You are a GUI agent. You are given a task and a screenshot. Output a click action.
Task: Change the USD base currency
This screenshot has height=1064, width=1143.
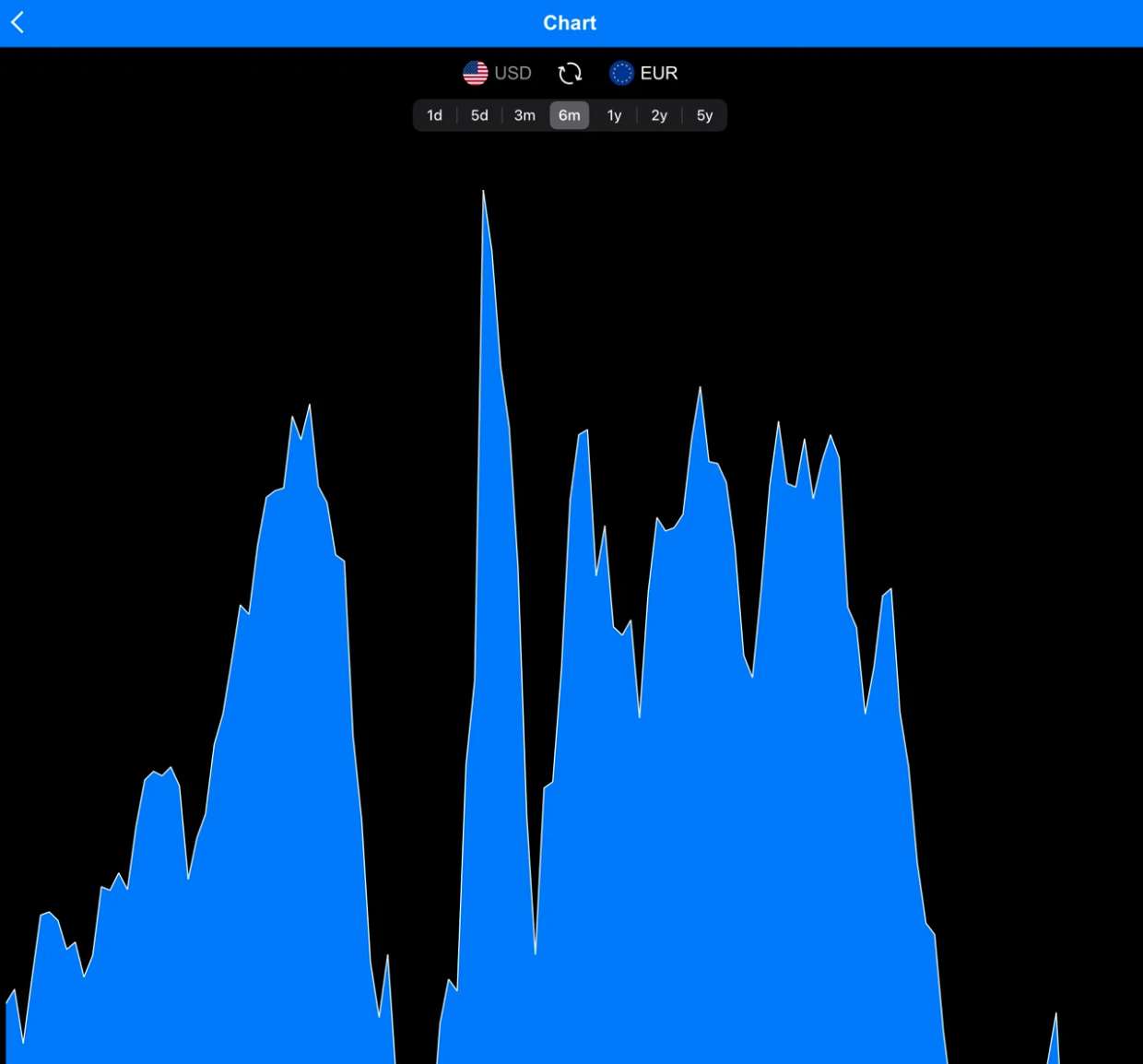point(498,73)
